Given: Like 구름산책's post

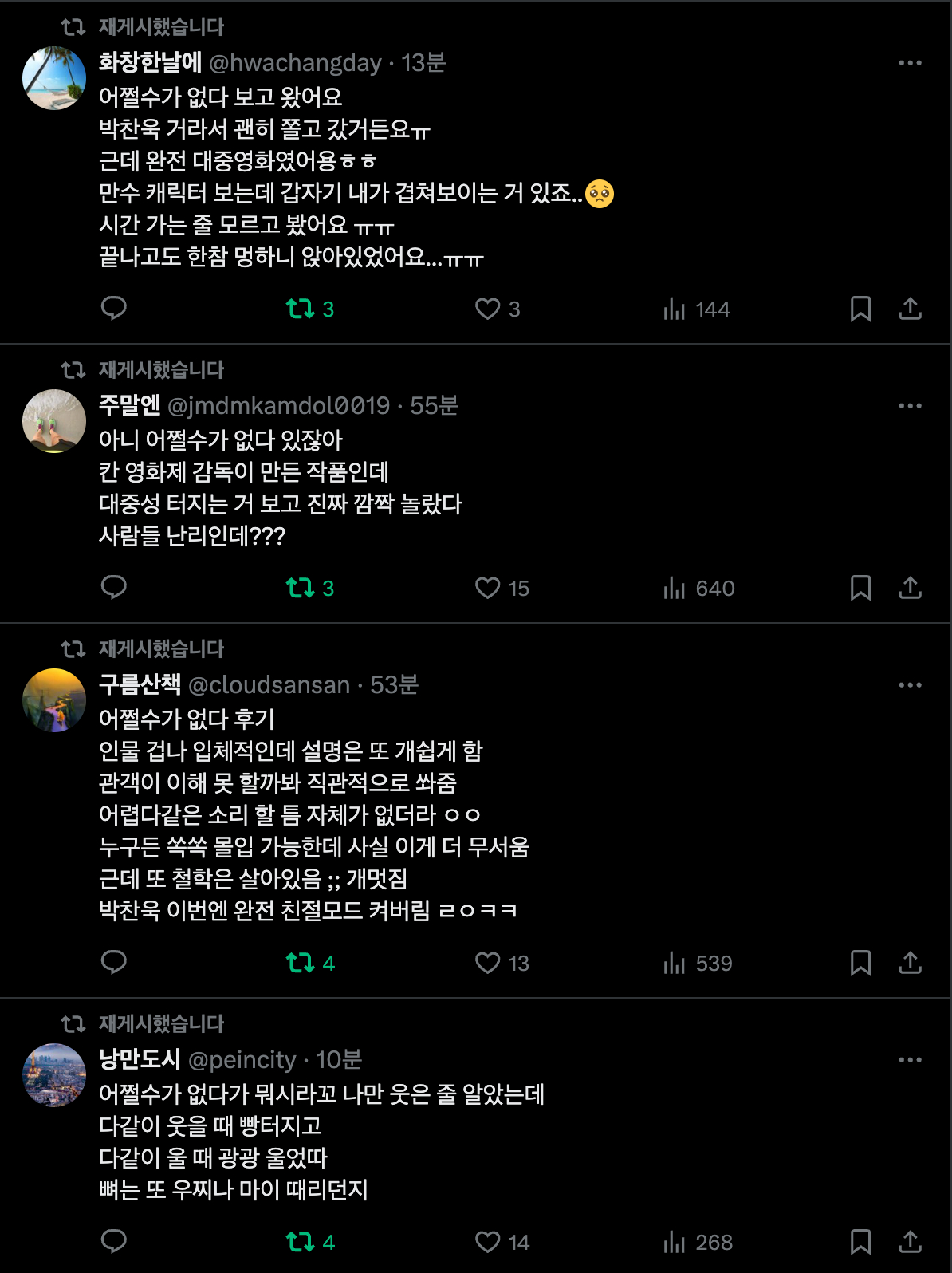Looking at the screenshot, I should [487, 963].
